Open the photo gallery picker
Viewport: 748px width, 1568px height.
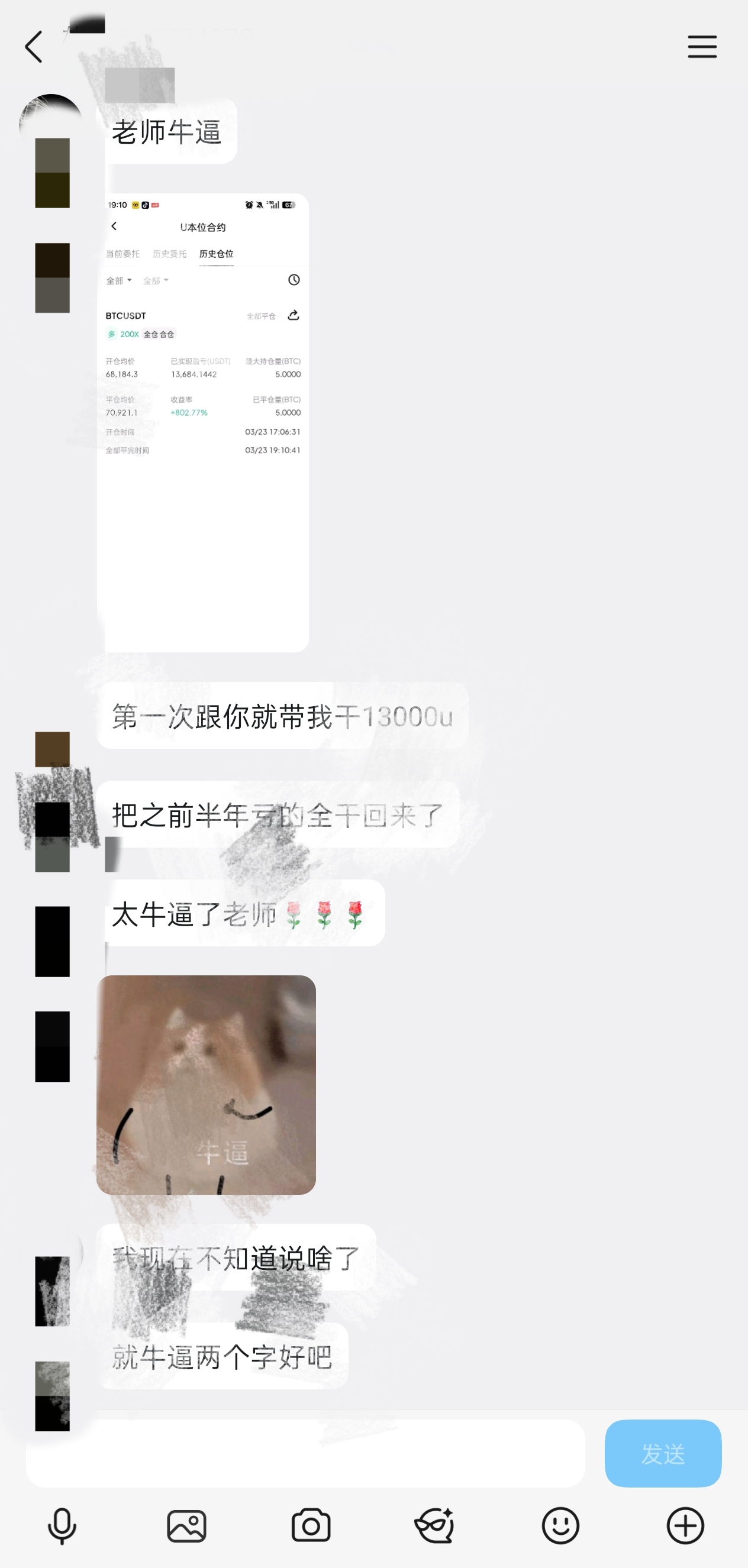(x=186, y=1525)
